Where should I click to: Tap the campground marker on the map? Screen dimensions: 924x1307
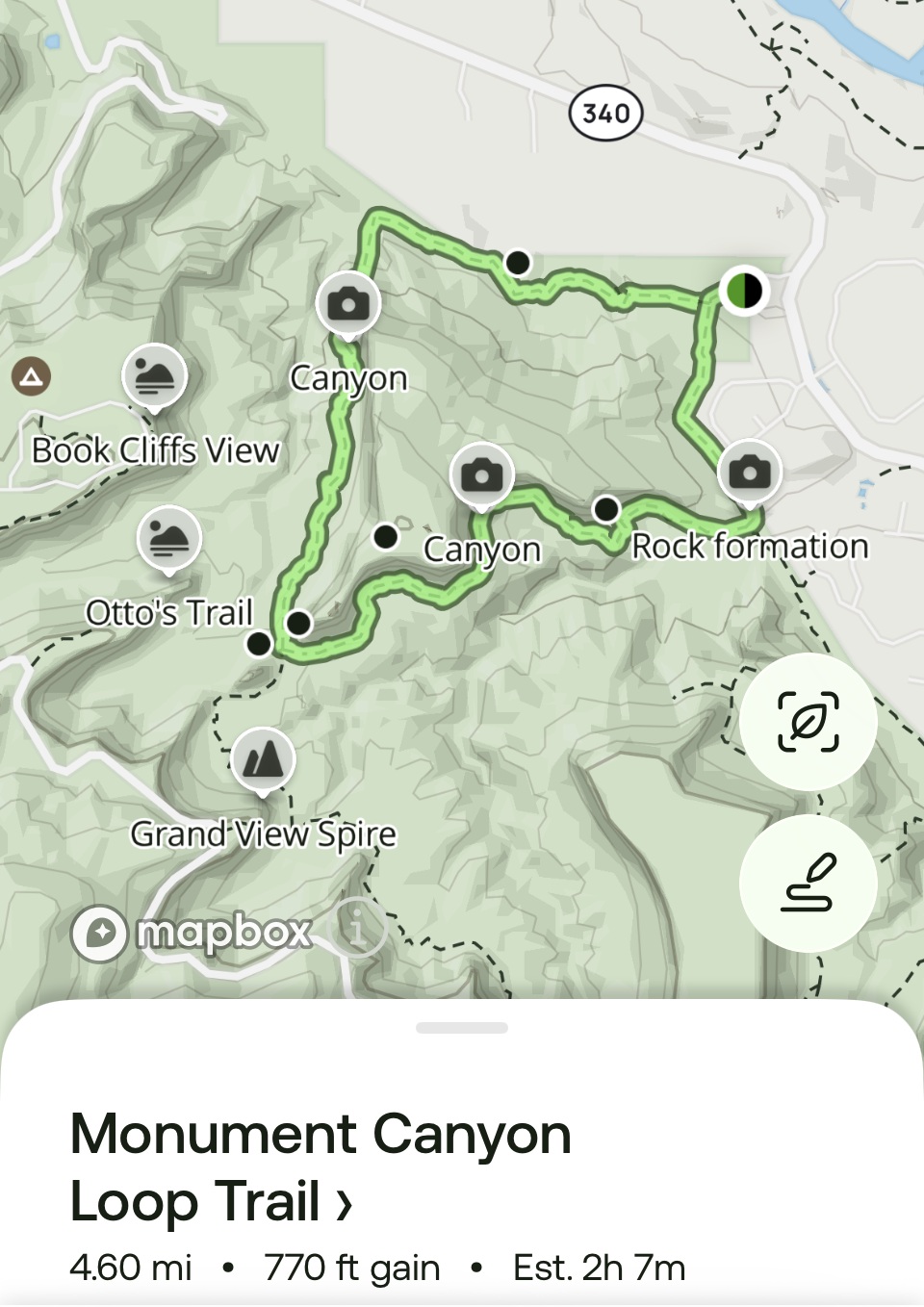31,377
